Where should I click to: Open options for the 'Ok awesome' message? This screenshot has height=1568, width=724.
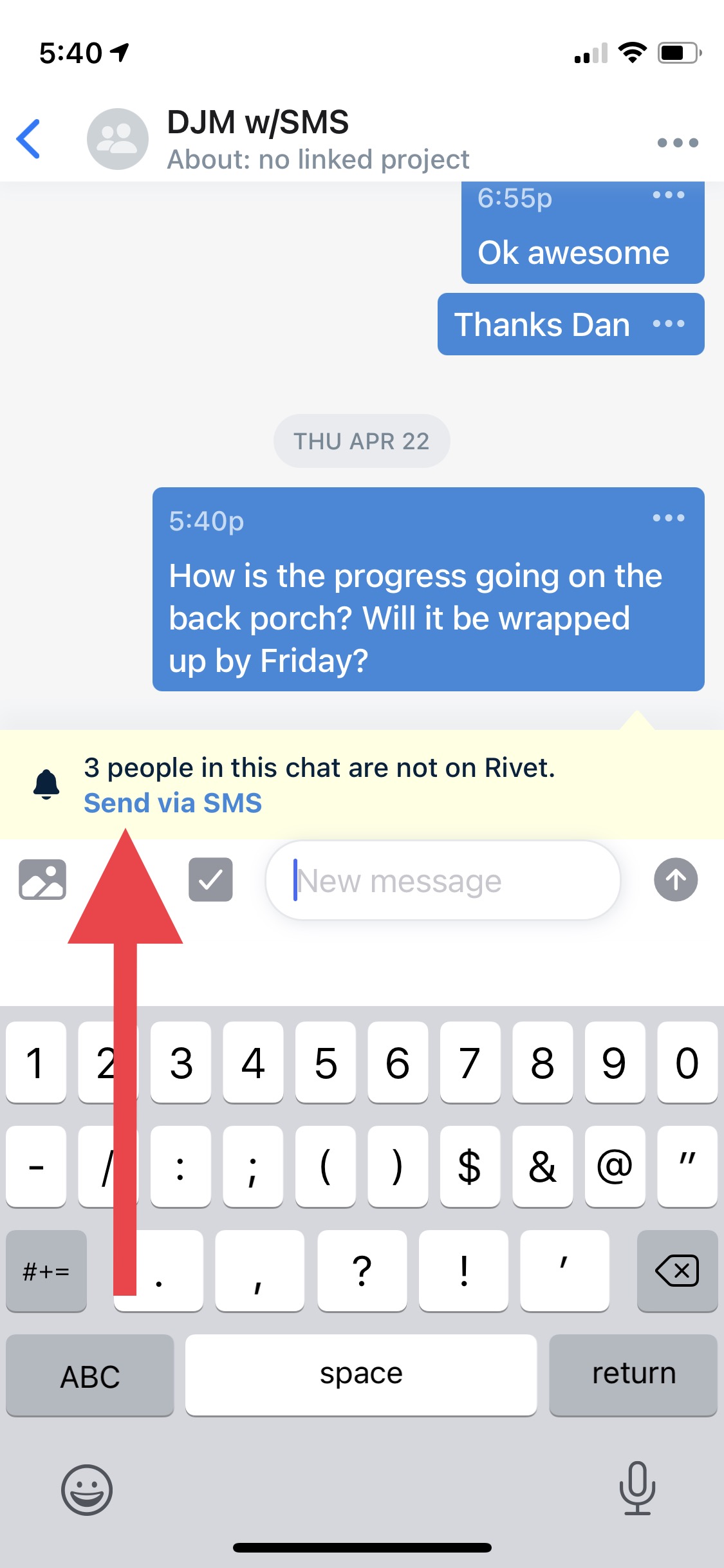(x=669, y=195)
